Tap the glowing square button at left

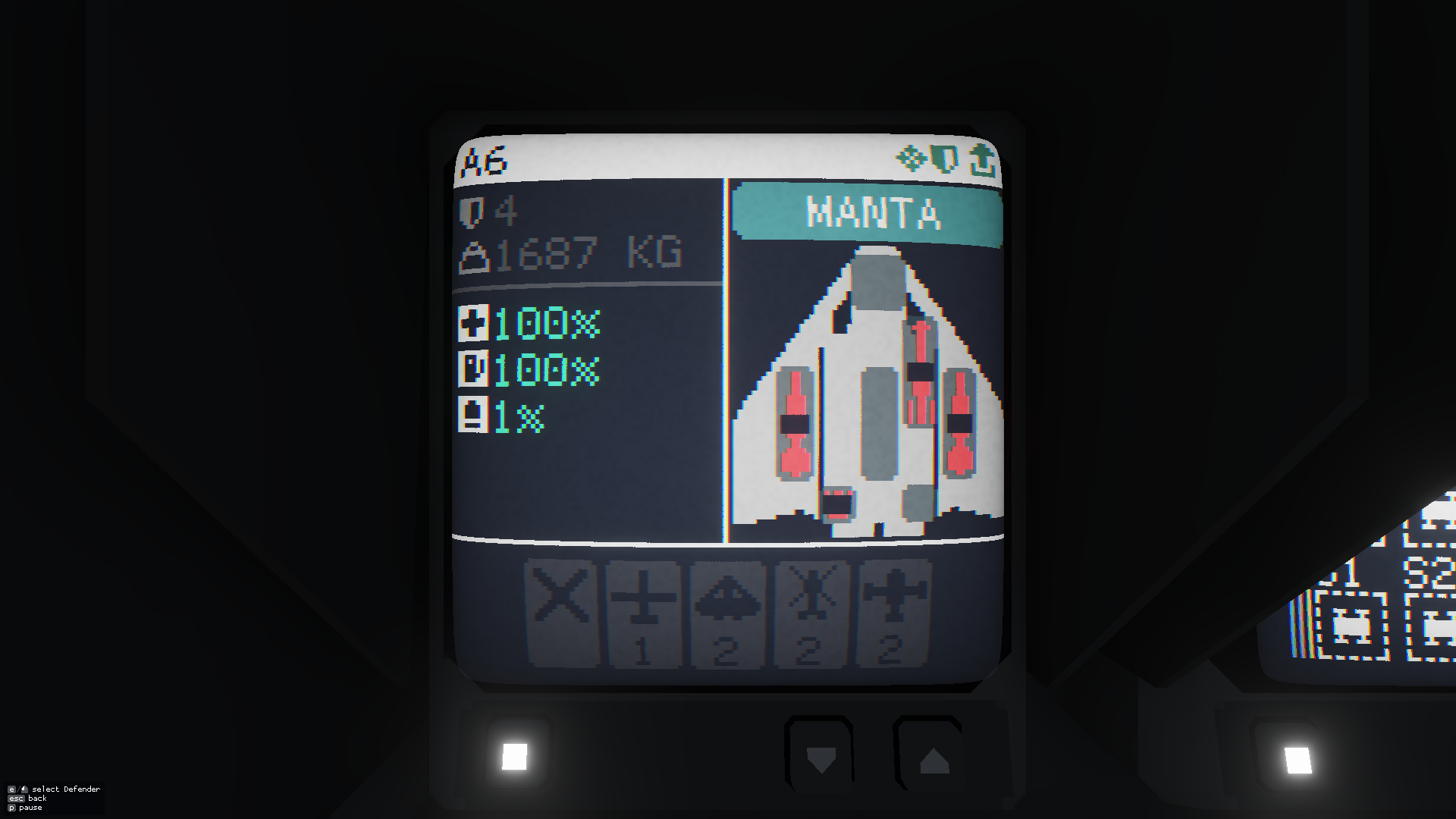pos(515,756)
